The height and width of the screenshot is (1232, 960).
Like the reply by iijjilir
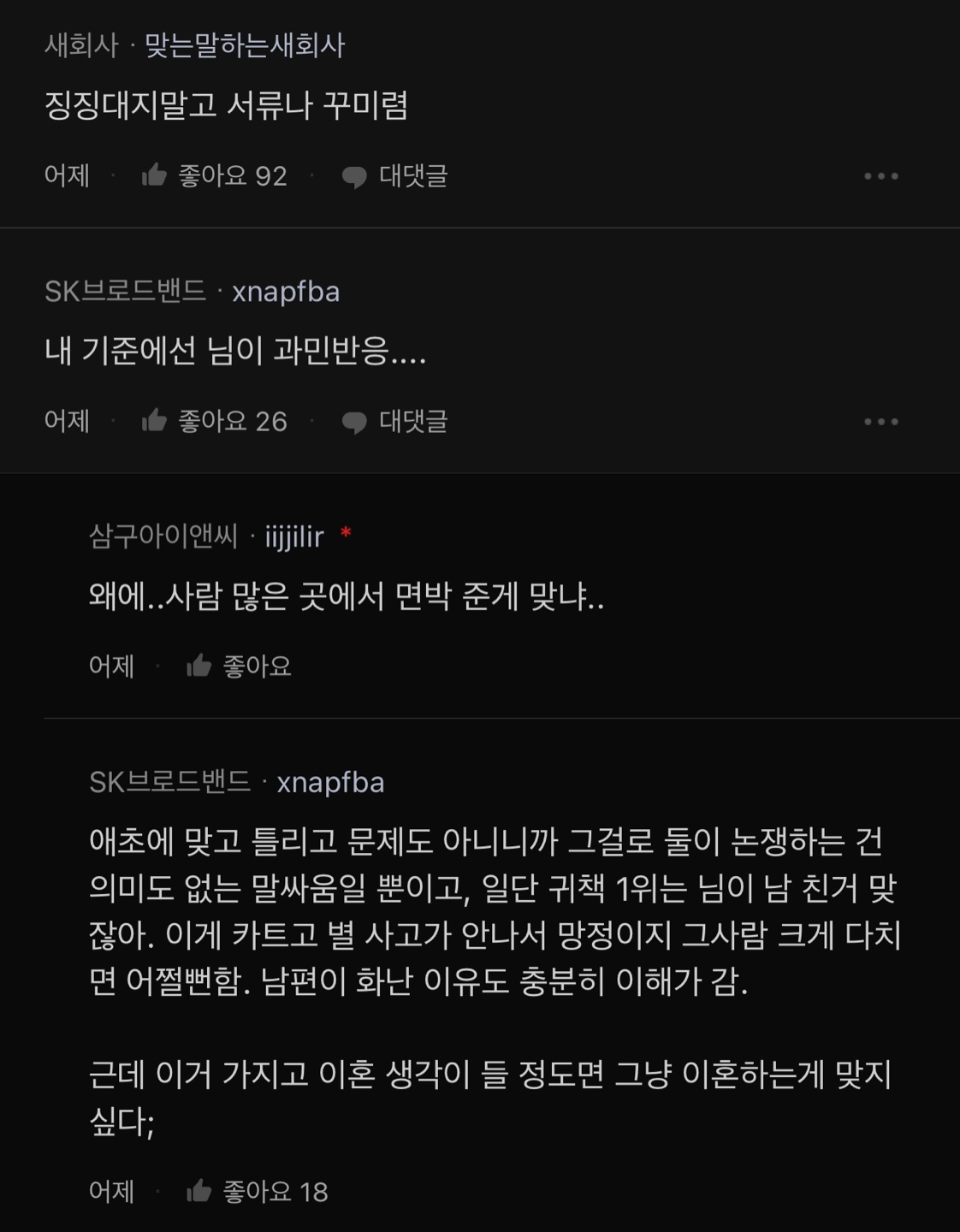199,666
